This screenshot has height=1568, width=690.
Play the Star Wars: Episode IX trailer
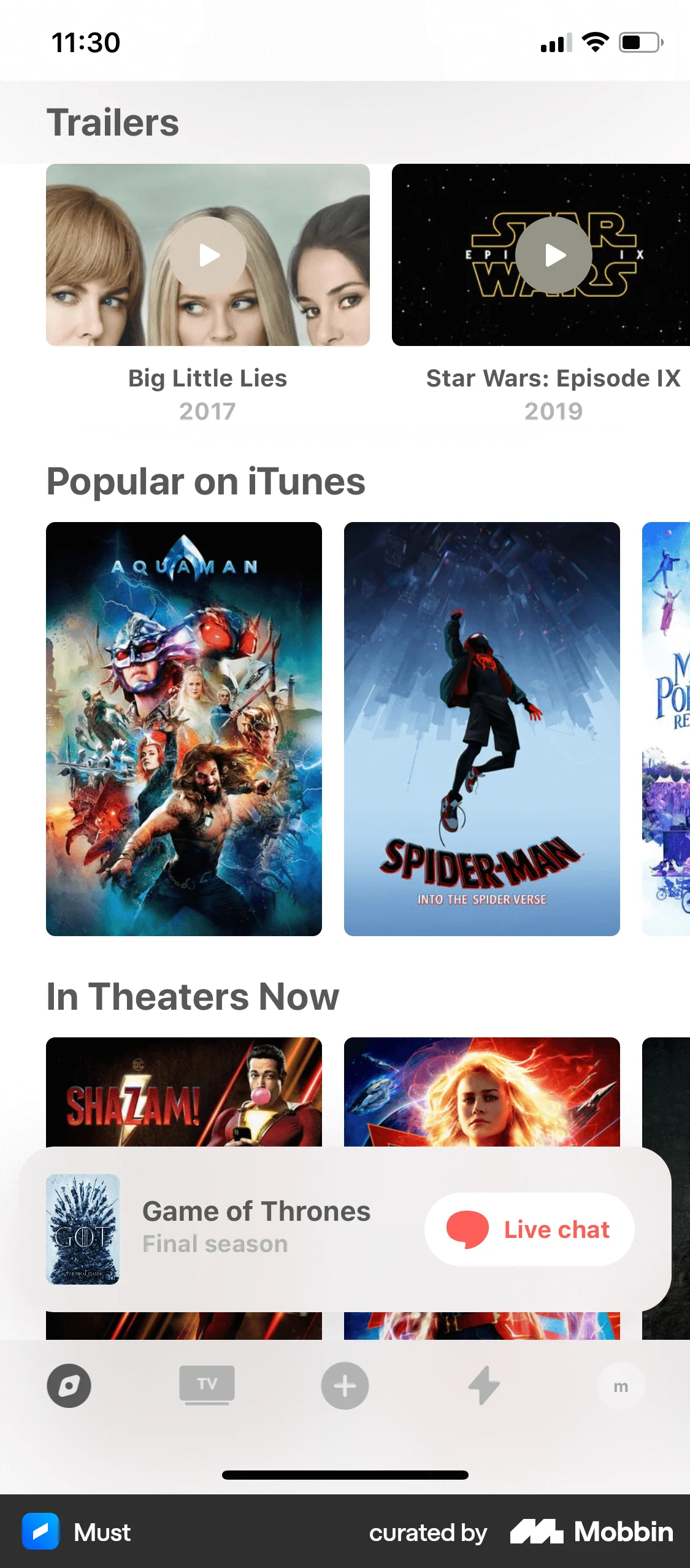(553, 255)
